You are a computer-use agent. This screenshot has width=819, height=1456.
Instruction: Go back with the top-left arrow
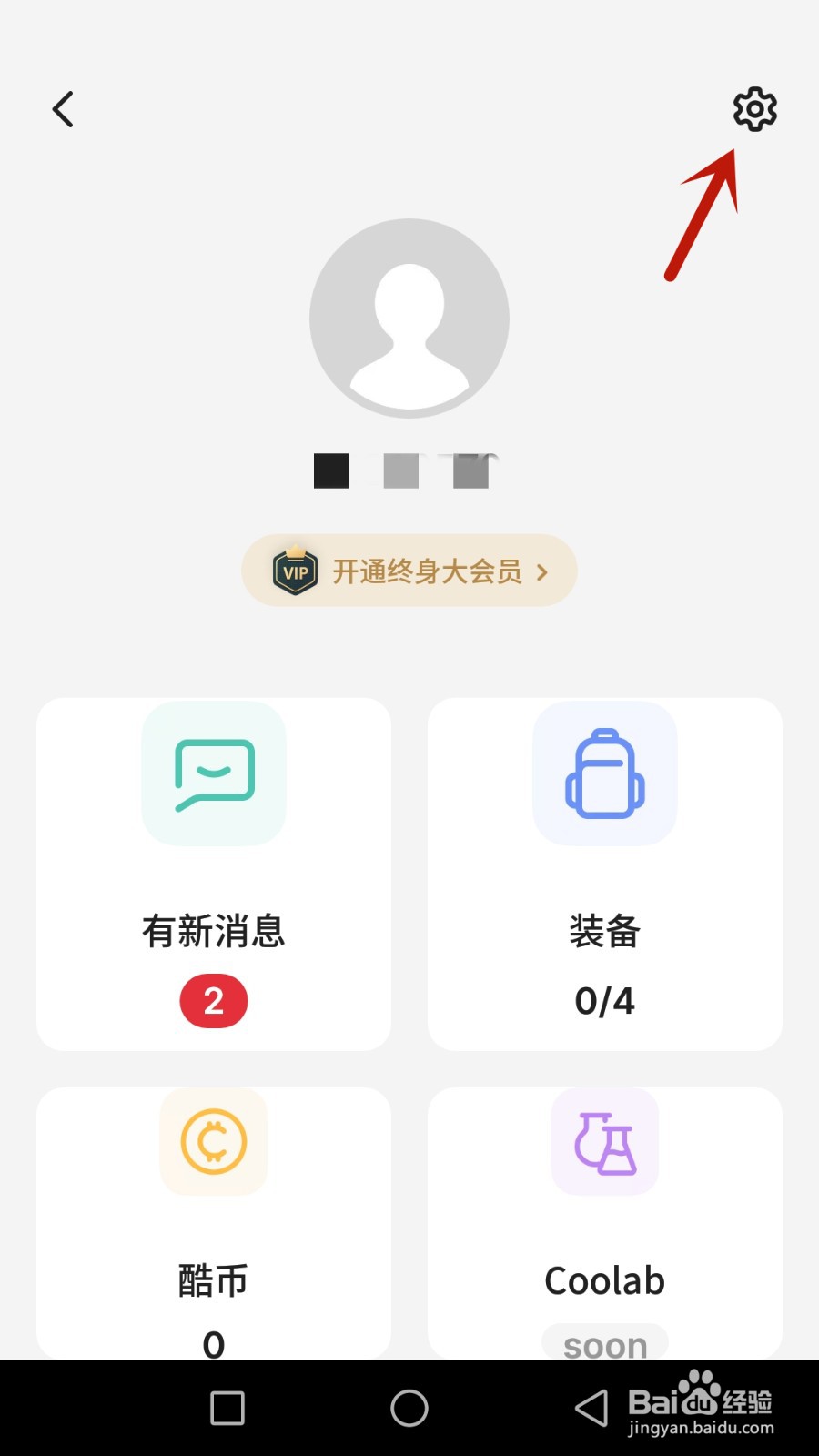click(x=63, y=109)
